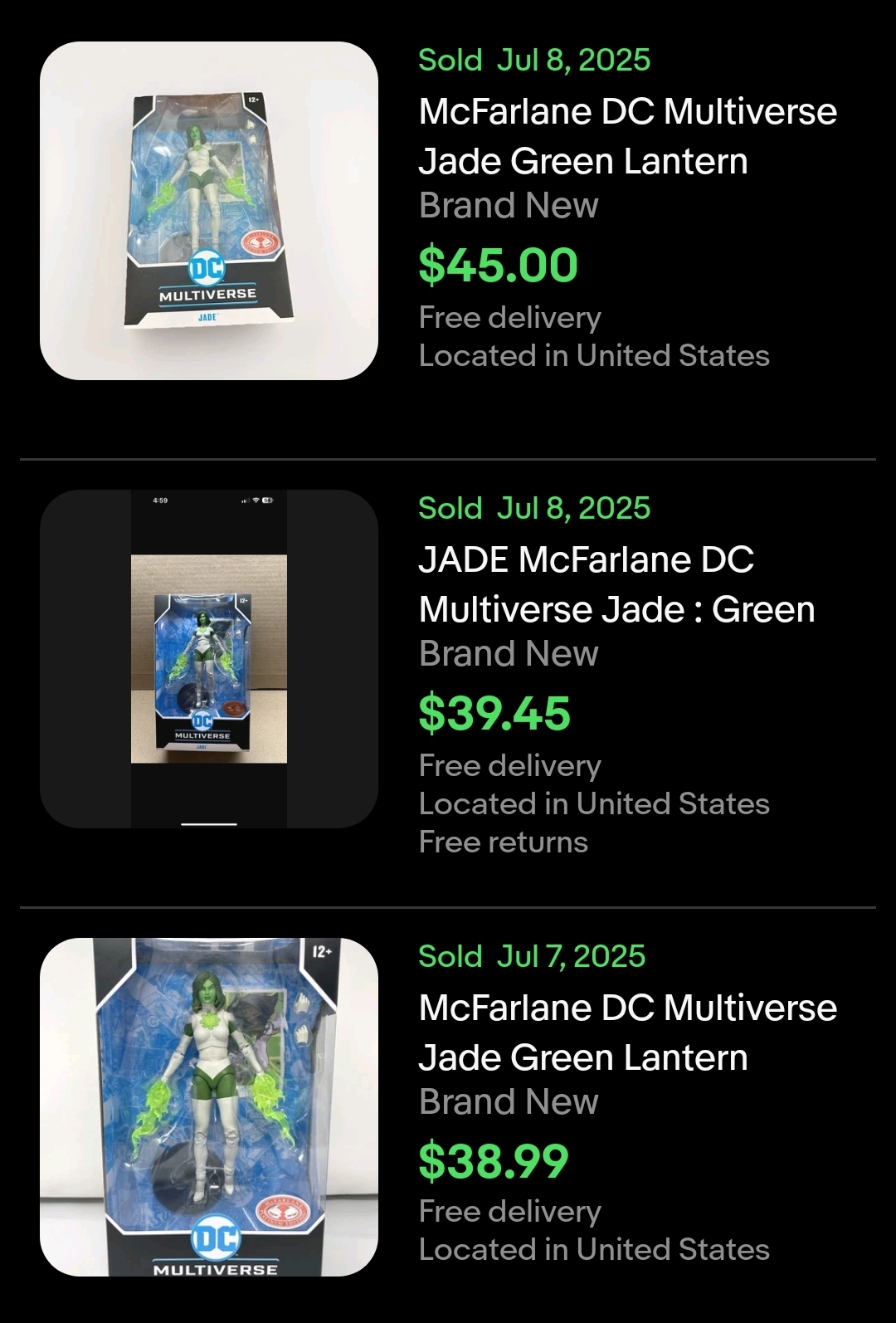Open the $38.99 Jade Green Lantern listing
This screenshot has height=1323, width=896.
click(627, 1033)
